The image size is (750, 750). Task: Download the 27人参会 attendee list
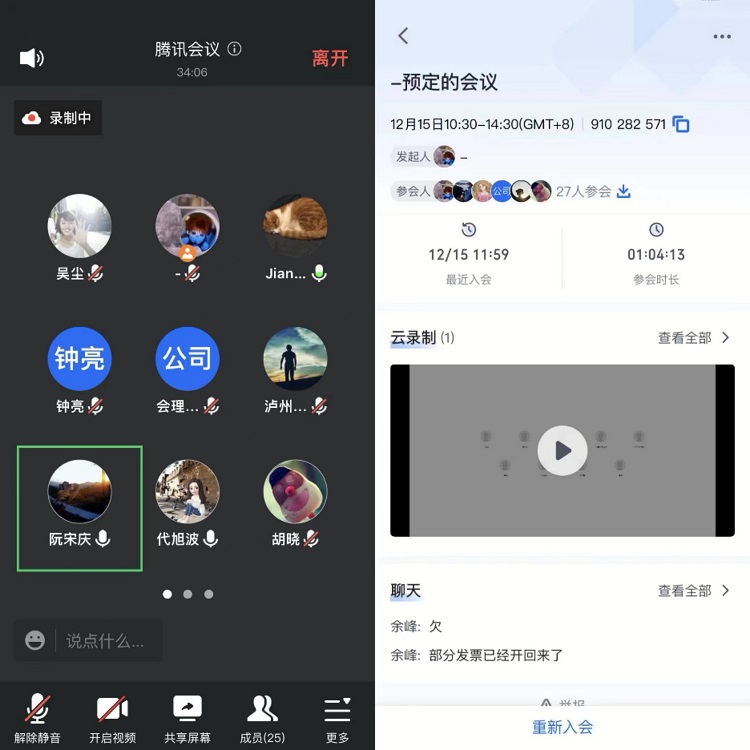tap(624, 191)
